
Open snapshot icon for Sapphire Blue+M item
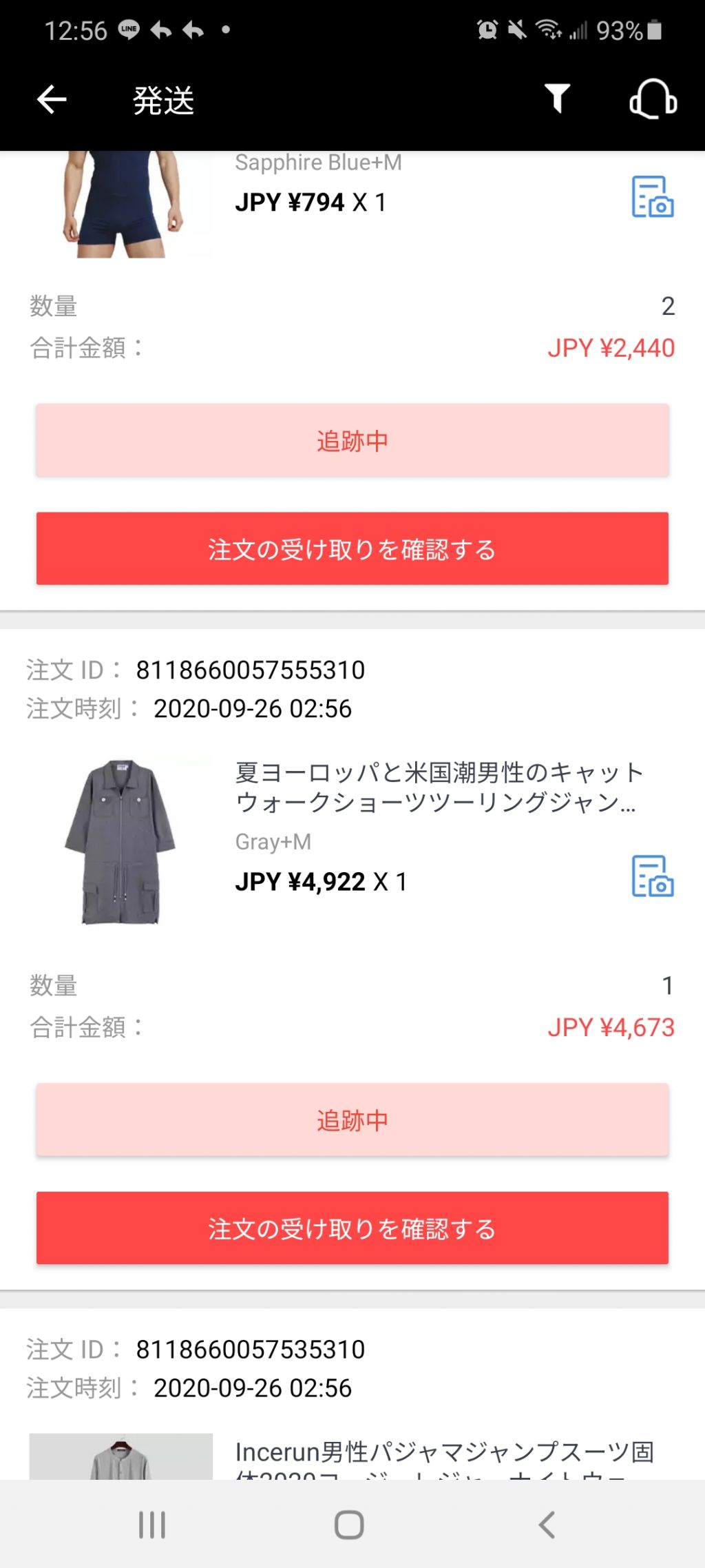point(652,197)
